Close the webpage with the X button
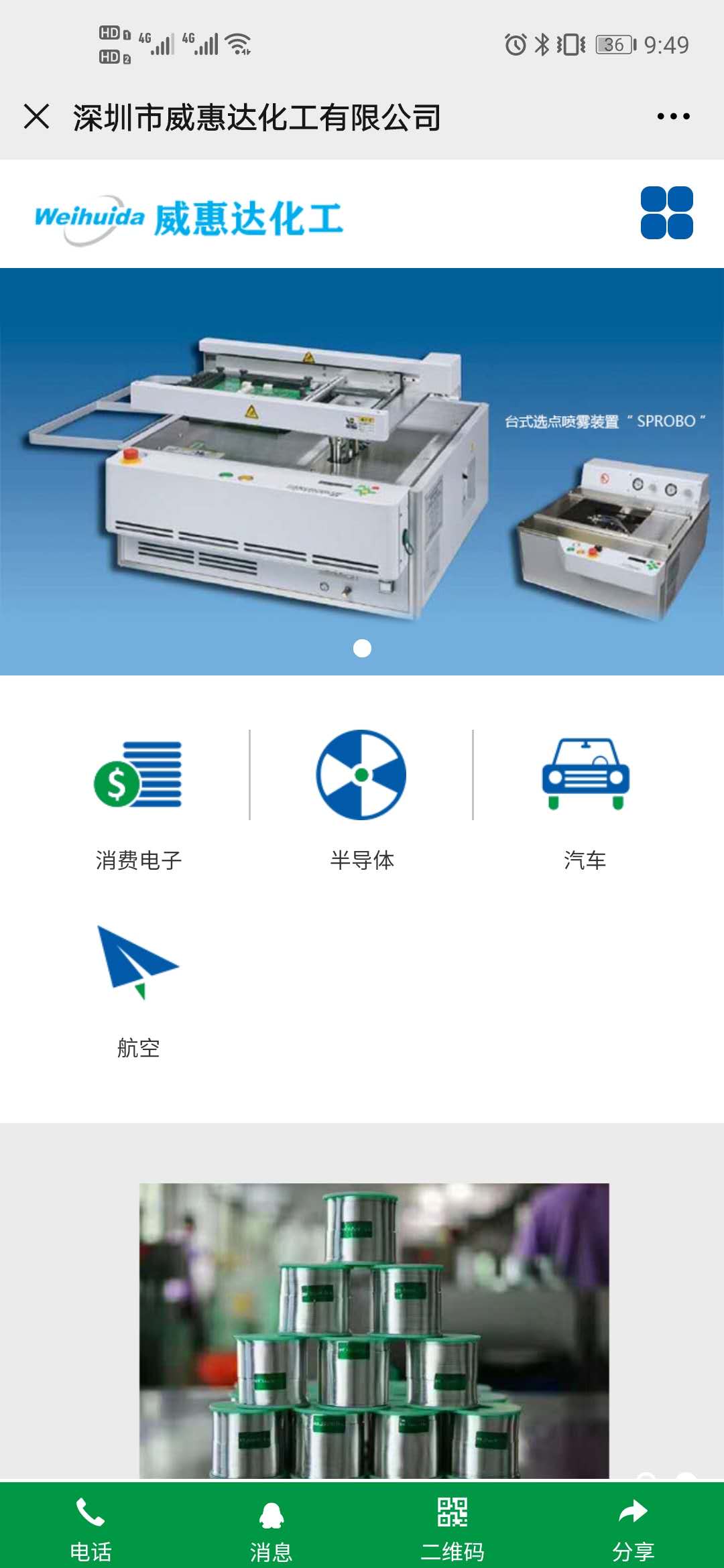The height and width of the screenshot is (1568, 724). coord(37,117)
